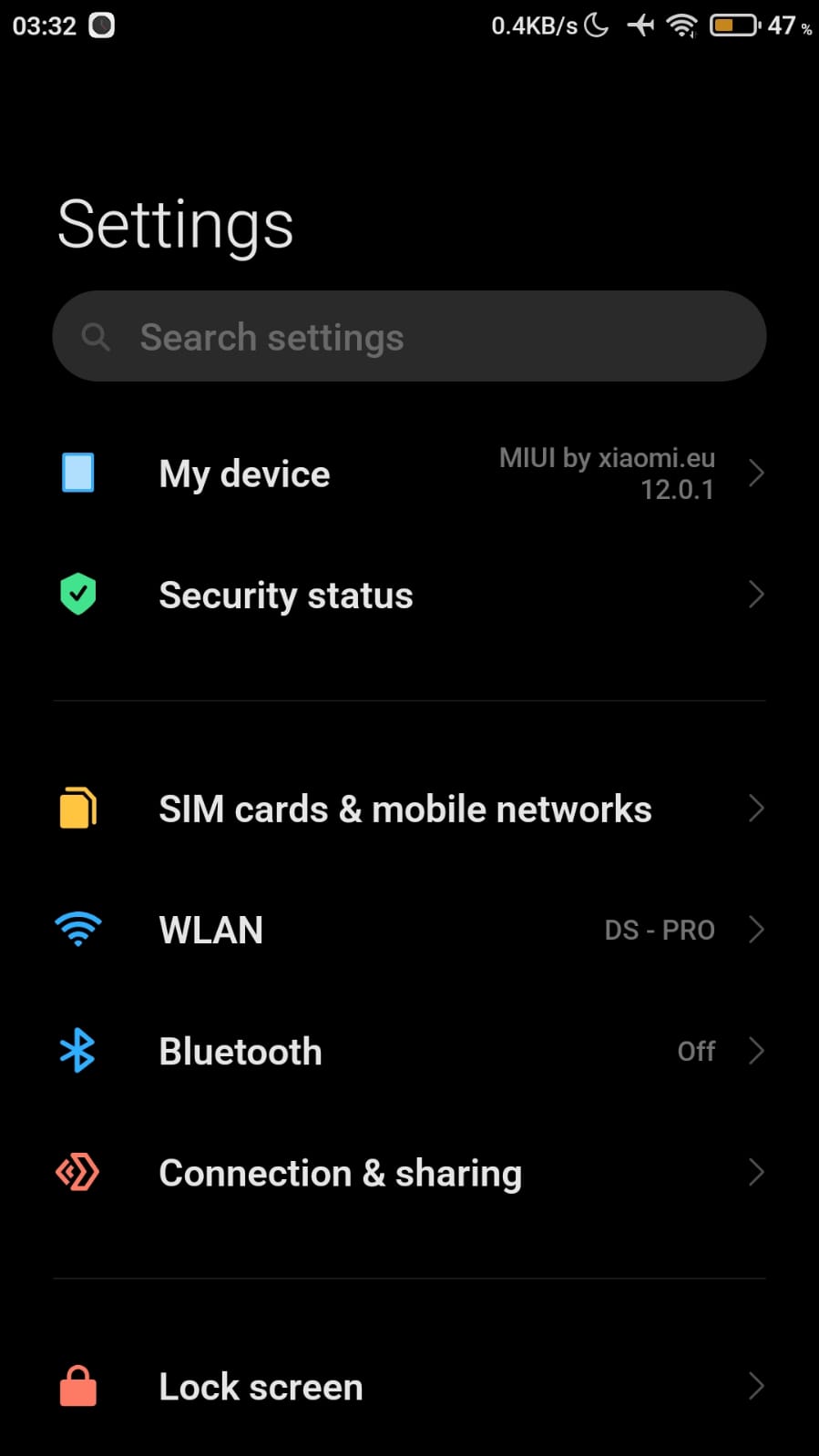Open WLAN settings
Screen dimensions: 819x1456
409,930
